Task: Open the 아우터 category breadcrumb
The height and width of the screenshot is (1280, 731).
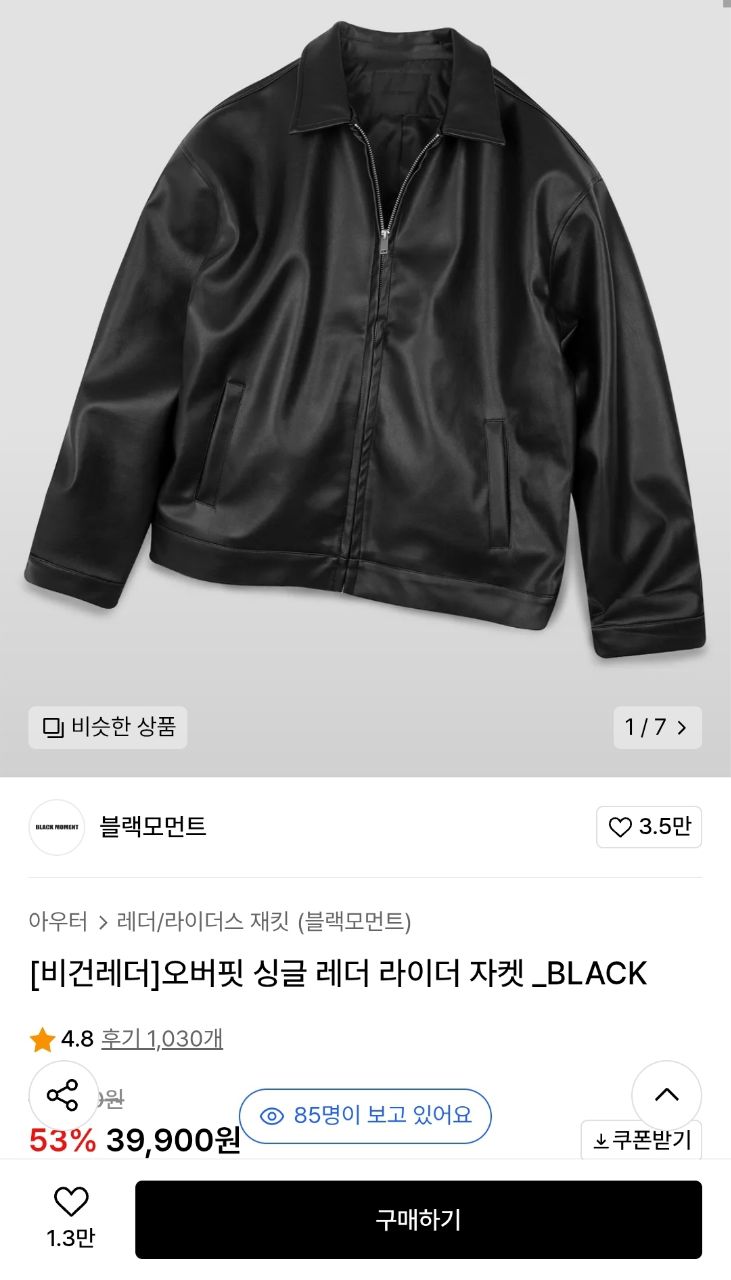Action: click(x=58, y=921)
